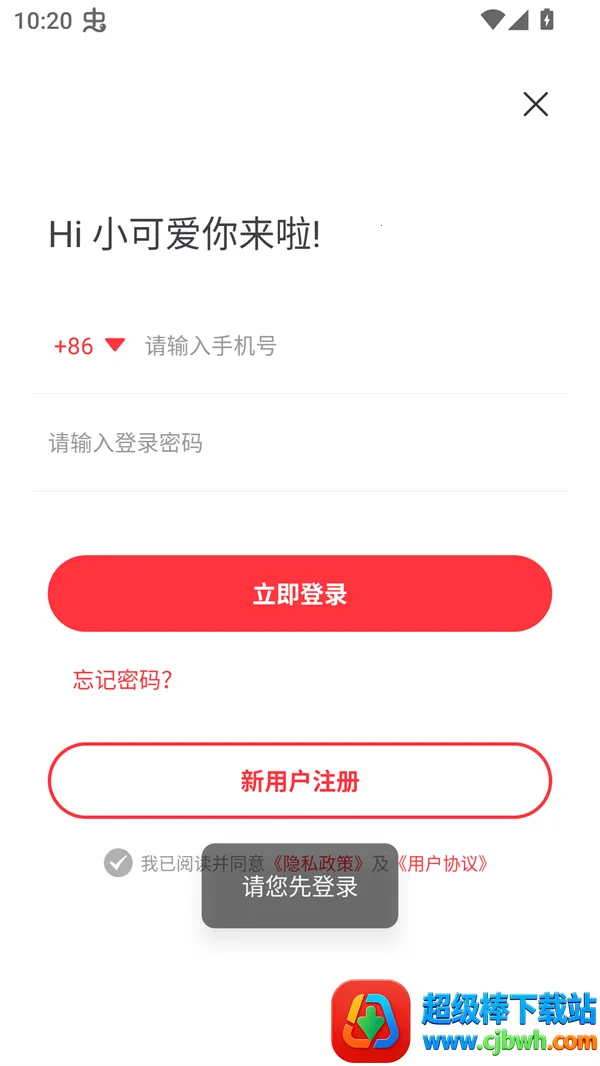Tap 新用户注册 to register
The height and width of the screenshot is (1066, 600).
point(300,781)
